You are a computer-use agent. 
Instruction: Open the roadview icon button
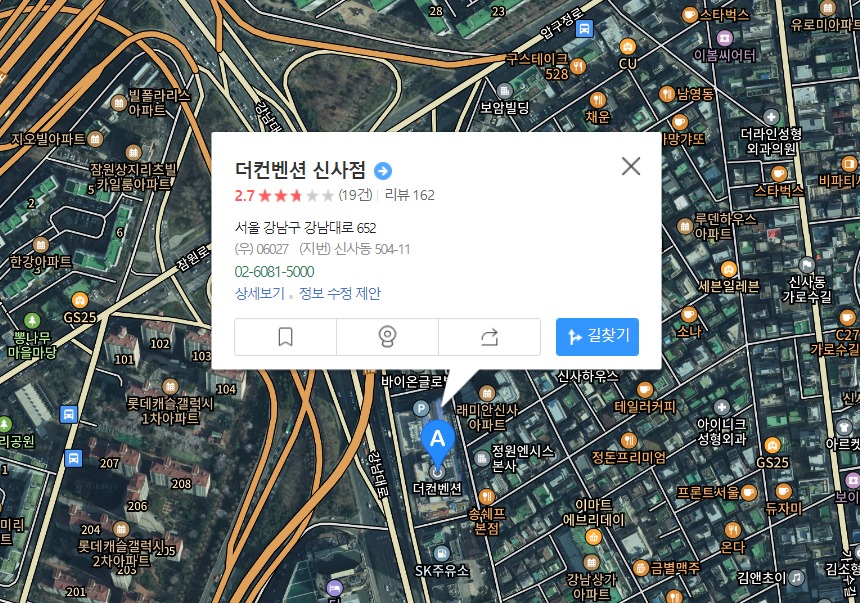click(387, 337)
